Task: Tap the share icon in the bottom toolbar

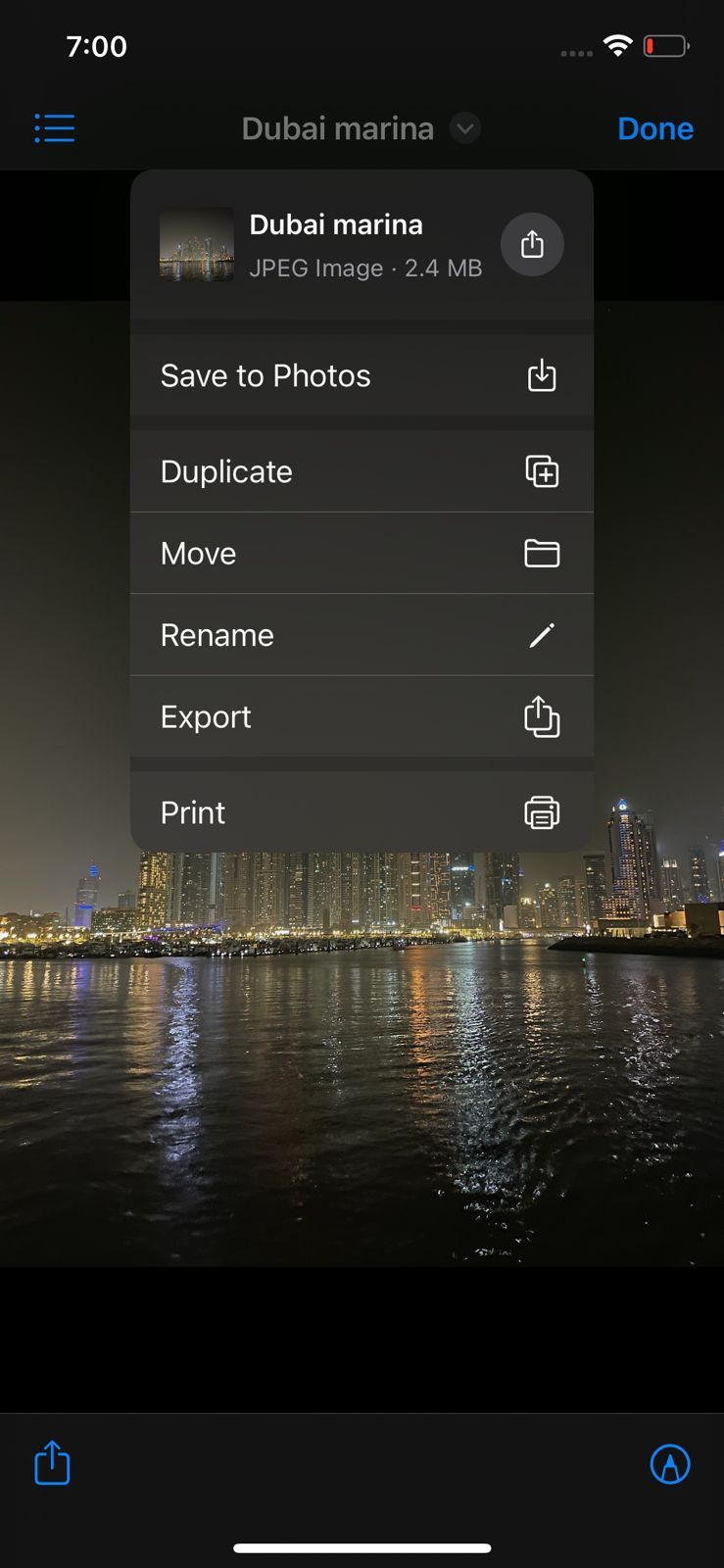Action: tap(52, 1463)
